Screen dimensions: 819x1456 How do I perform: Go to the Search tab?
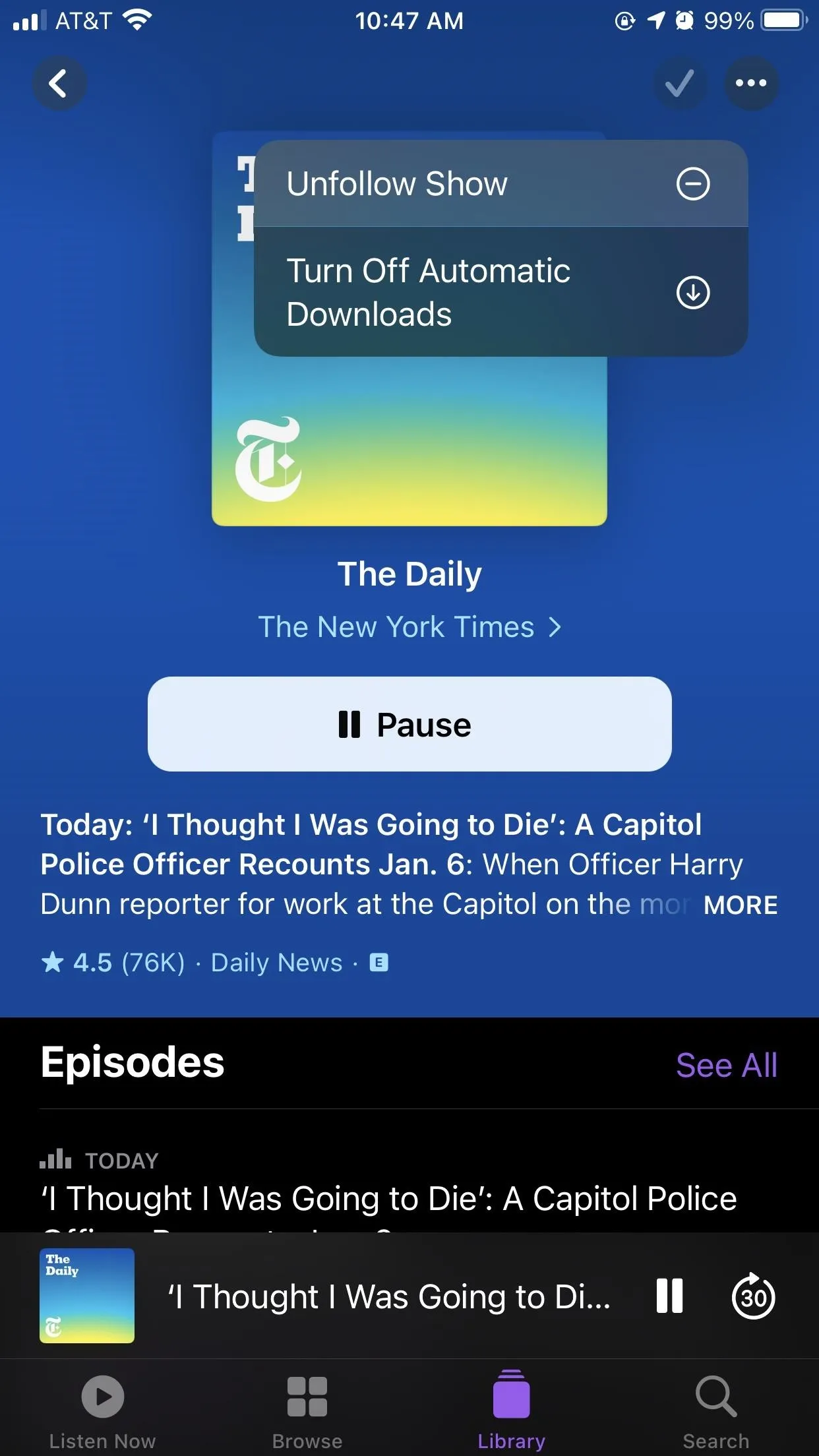coord(716,1411)
